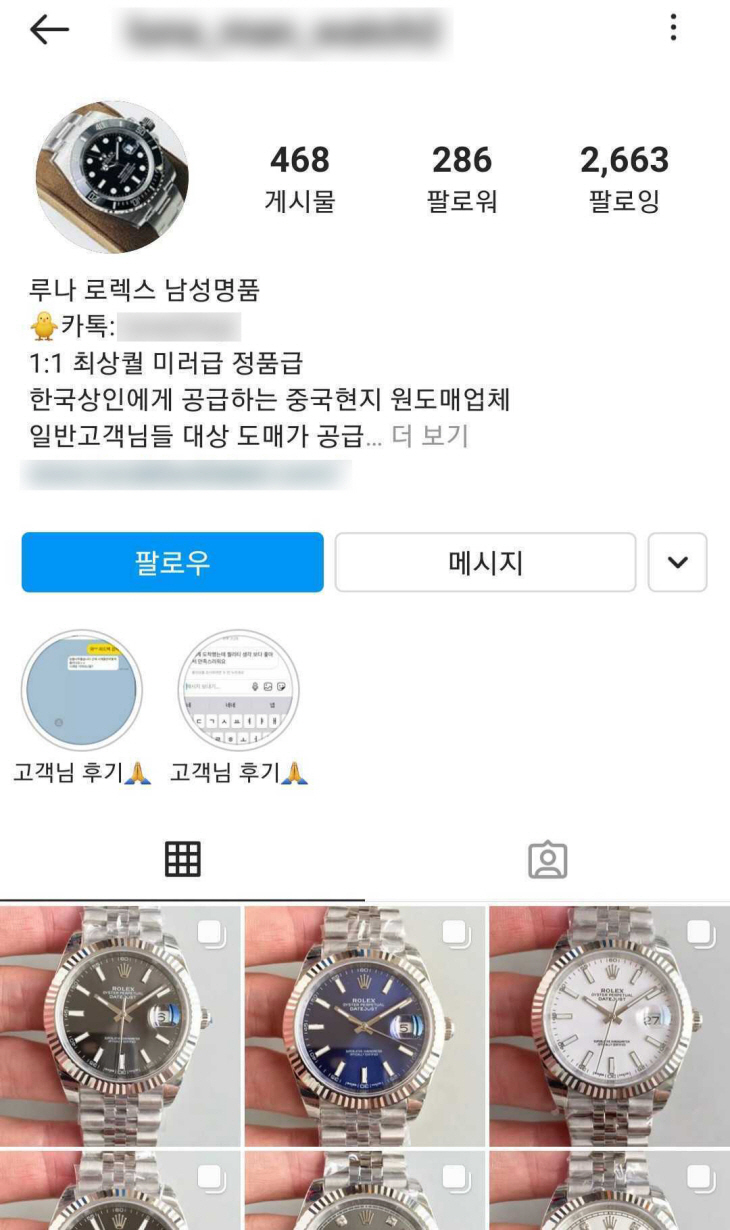Open the blue-dial Rolex post
Viewport: 730px width, 1230px height.
tap(364, 1025)
